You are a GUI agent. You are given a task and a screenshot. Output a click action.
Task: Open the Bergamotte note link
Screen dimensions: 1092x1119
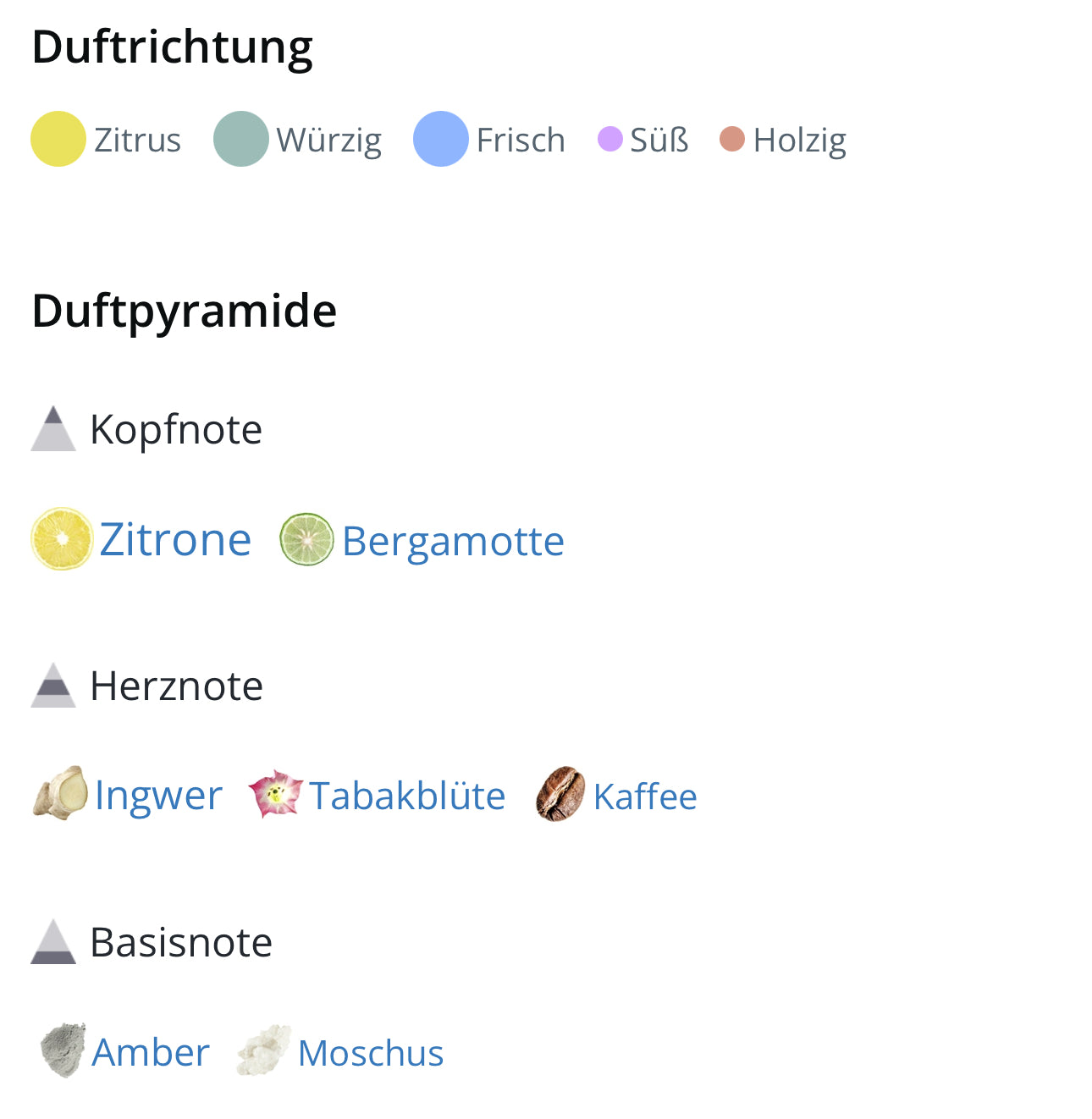point(452,542)
